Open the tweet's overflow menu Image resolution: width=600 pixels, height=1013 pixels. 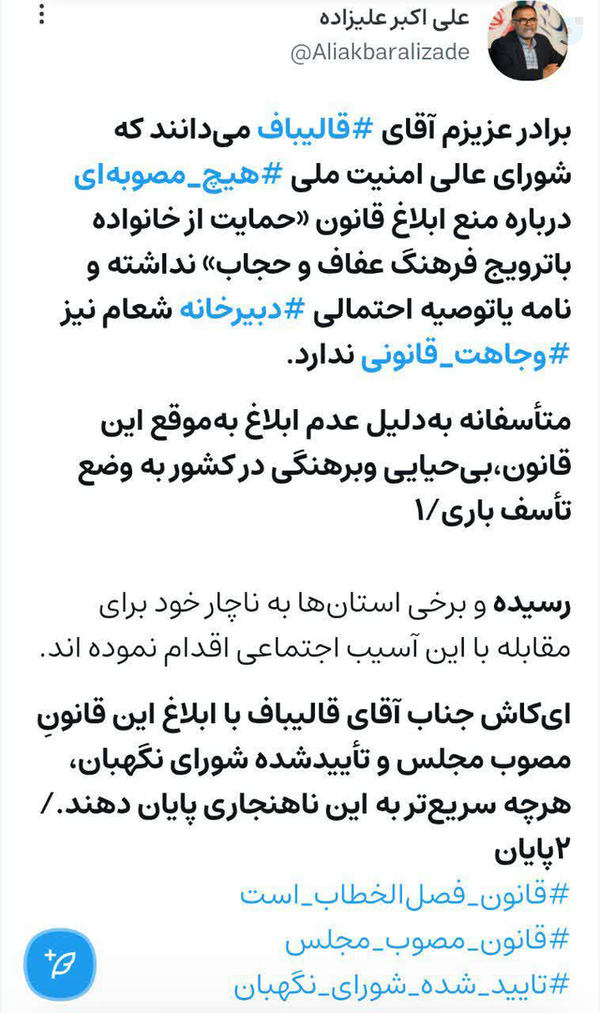(x=42, y=14)
